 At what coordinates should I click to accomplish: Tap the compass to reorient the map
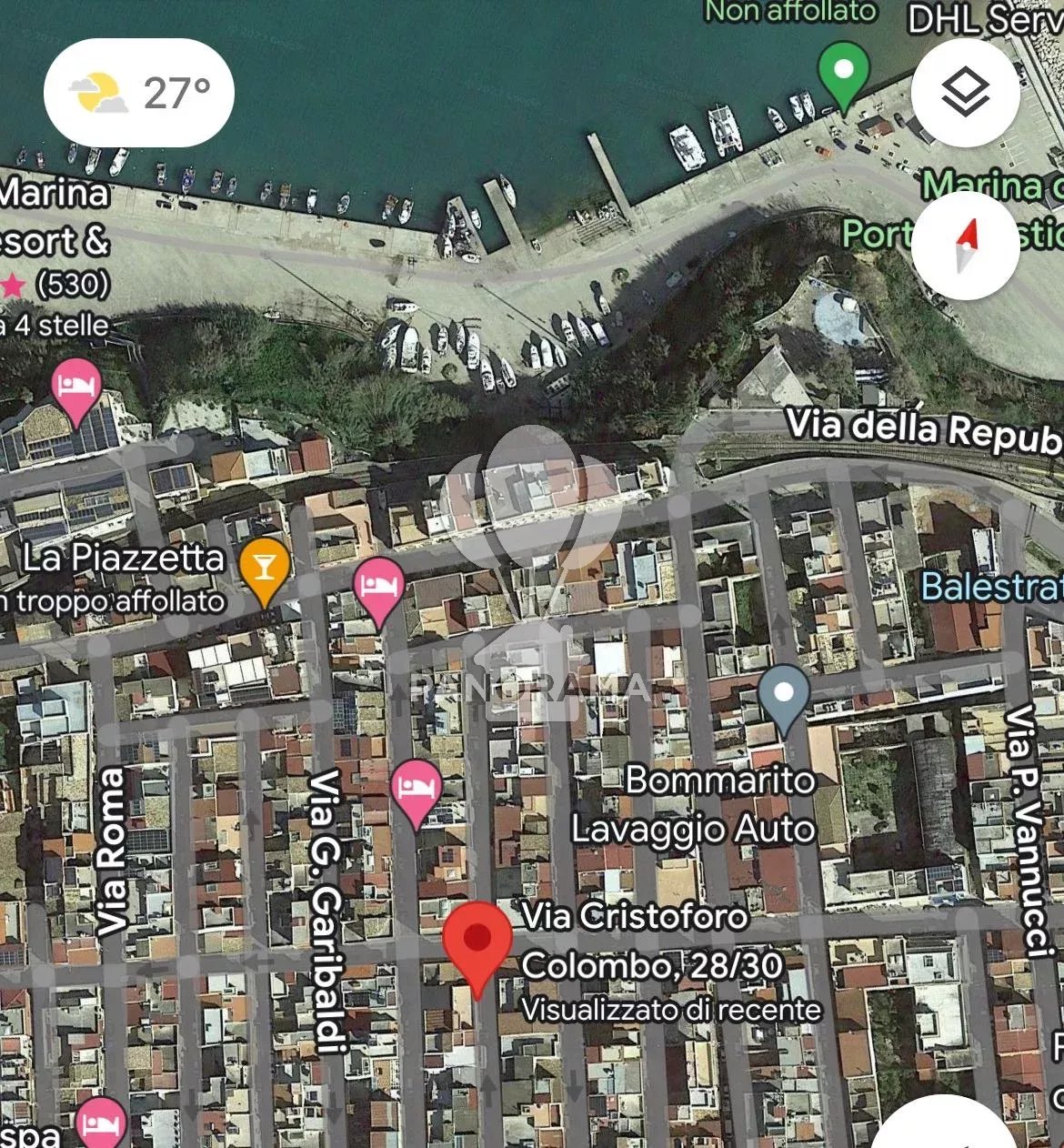965,246
